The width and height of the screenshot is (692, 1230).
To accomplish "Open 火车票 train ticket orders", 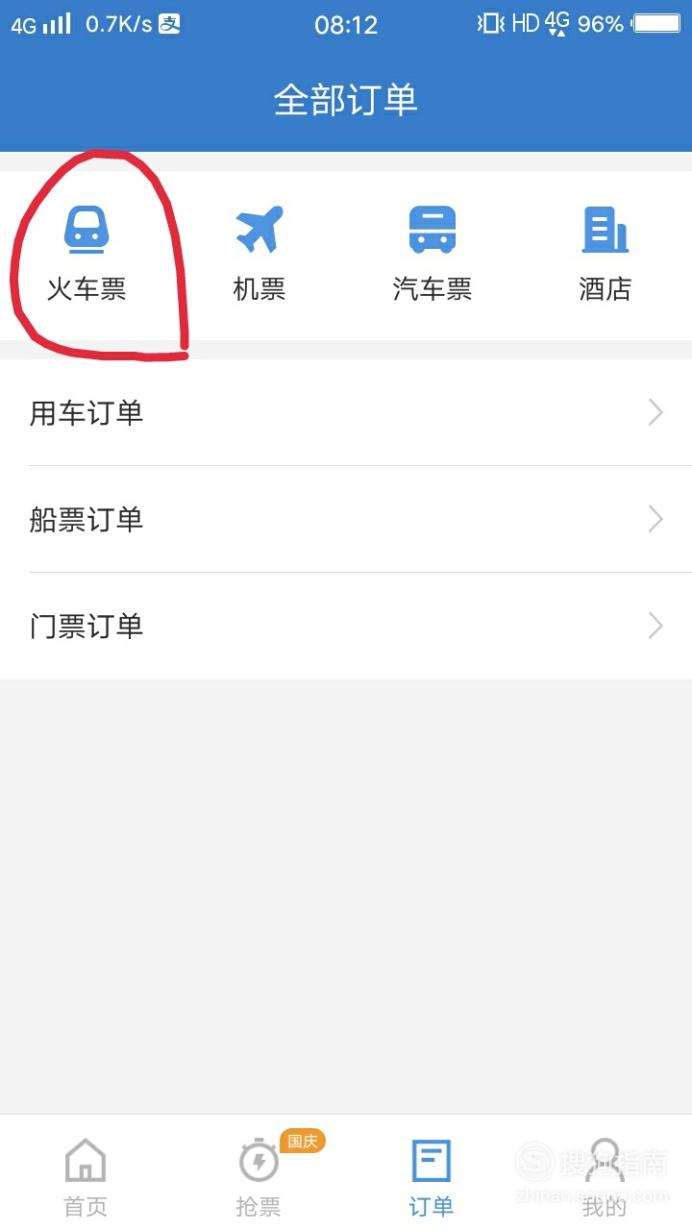I will [86, 254].
